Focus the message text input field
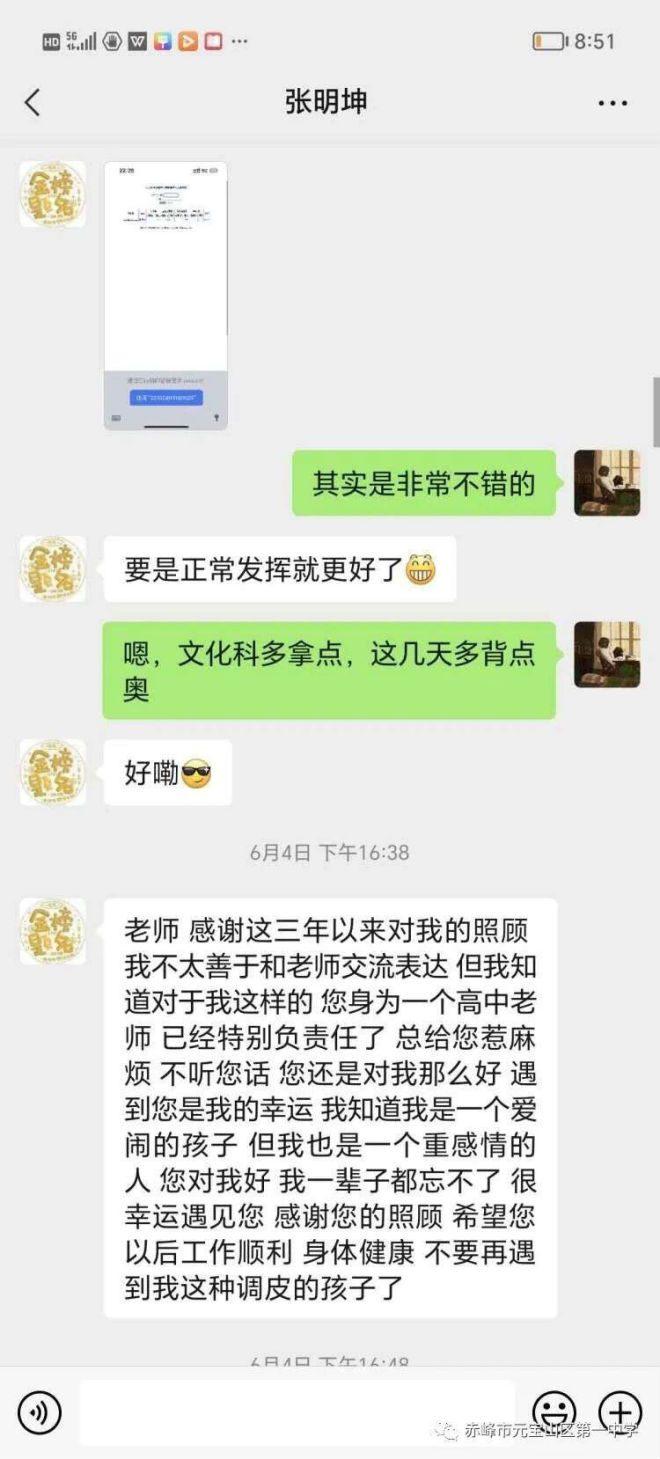 (x=297, y=1412)
